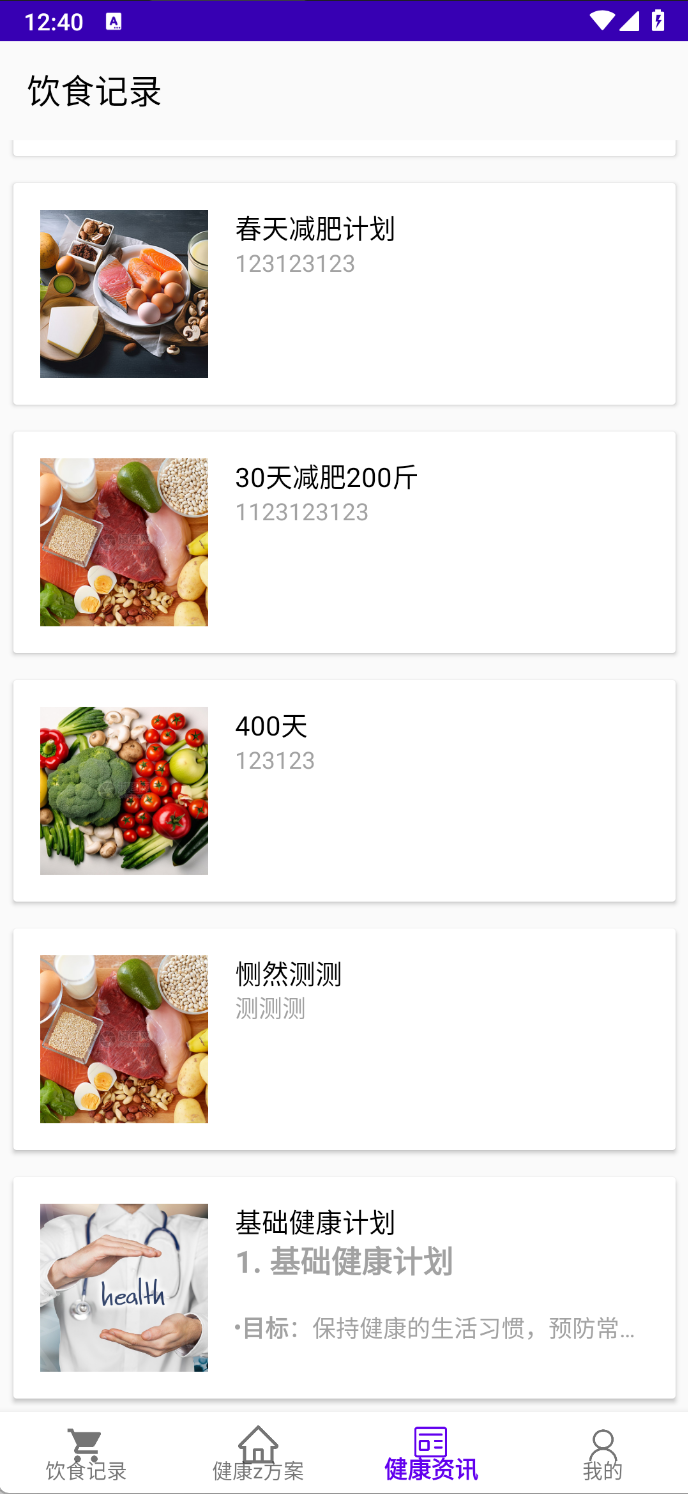Screen dimensions: 688x1494
Task: Open the 30天减肥200斤 card
Action: [x=344, y=542]
